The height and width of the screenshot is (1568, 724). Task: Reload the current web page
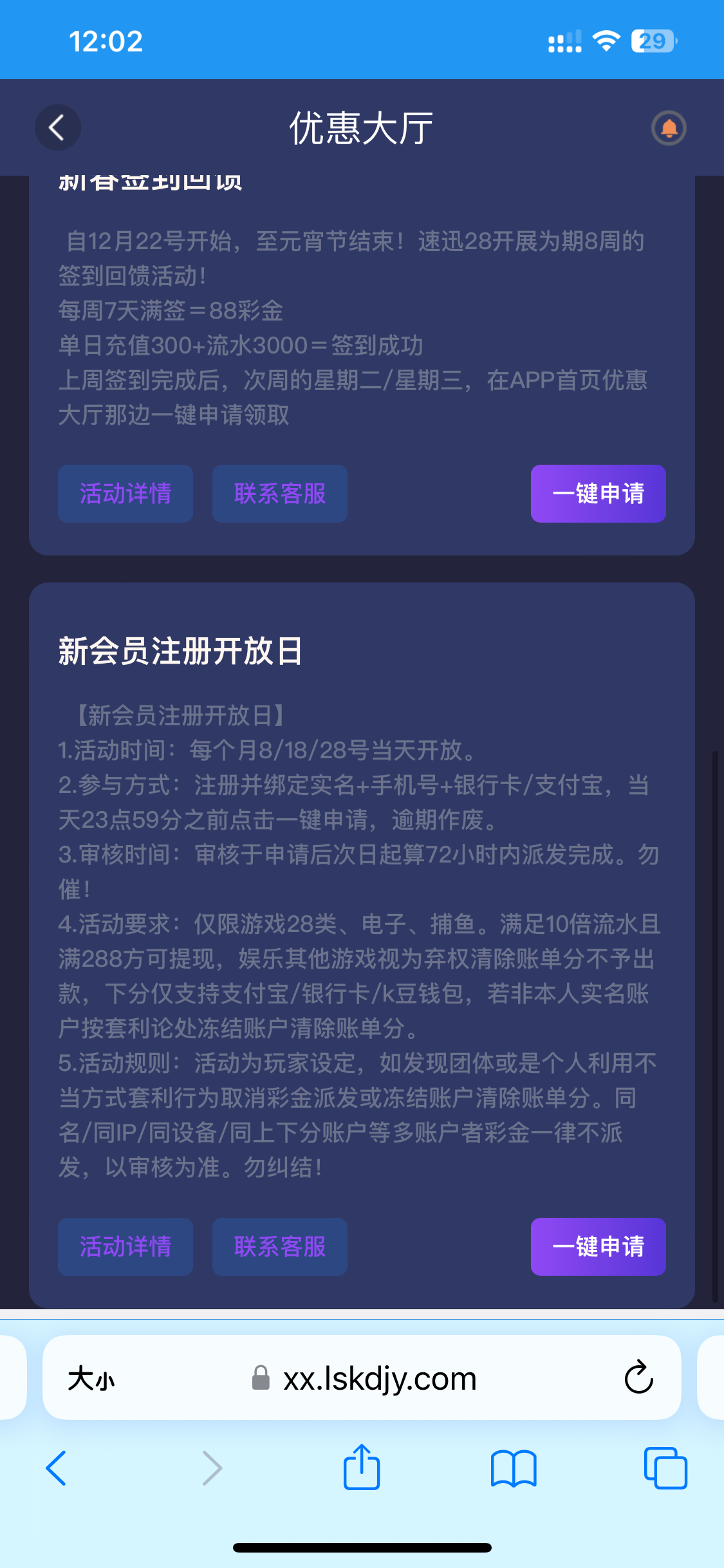pos(638,1378)
